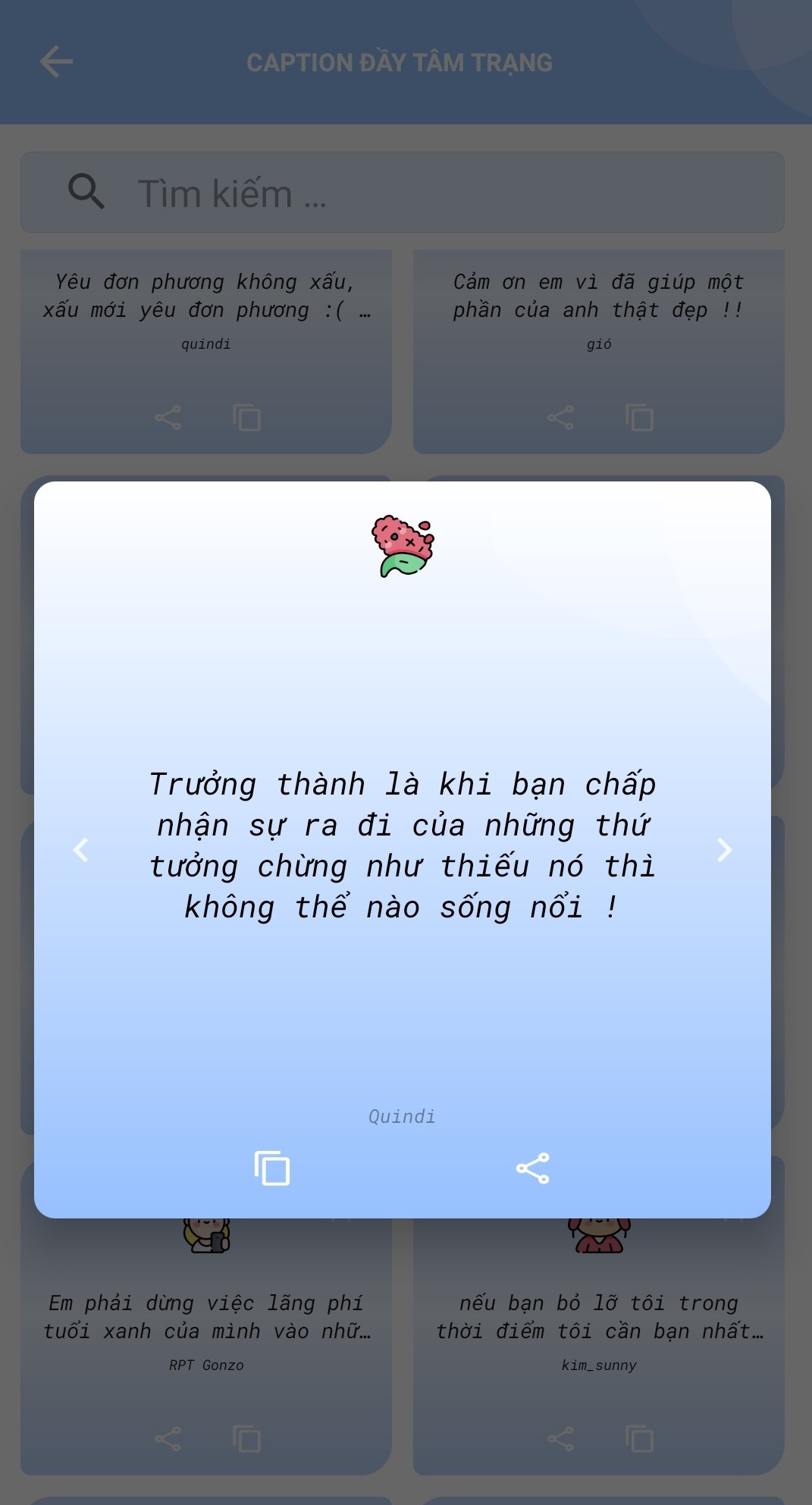Share the Cảm ơn em caption
This screenshot has width=812, height=1505.
560,418
